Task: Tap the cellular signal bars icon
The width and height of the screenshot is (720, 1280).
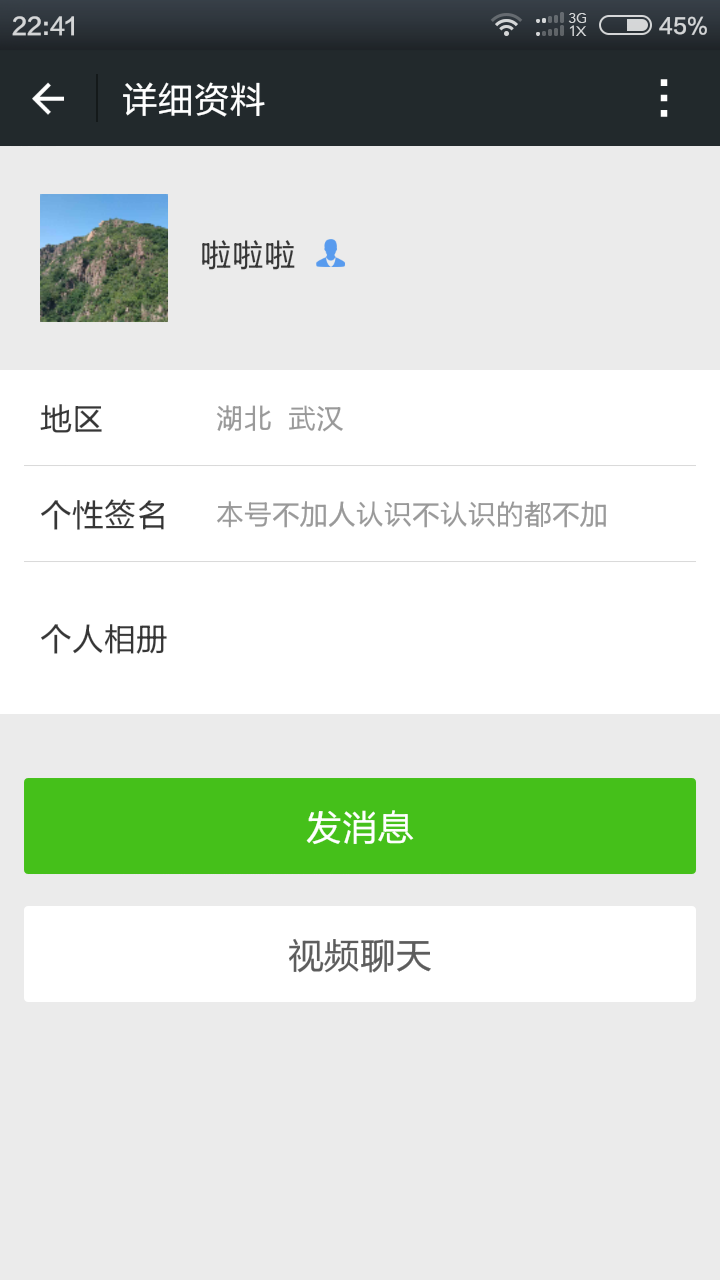Action: 548,26
